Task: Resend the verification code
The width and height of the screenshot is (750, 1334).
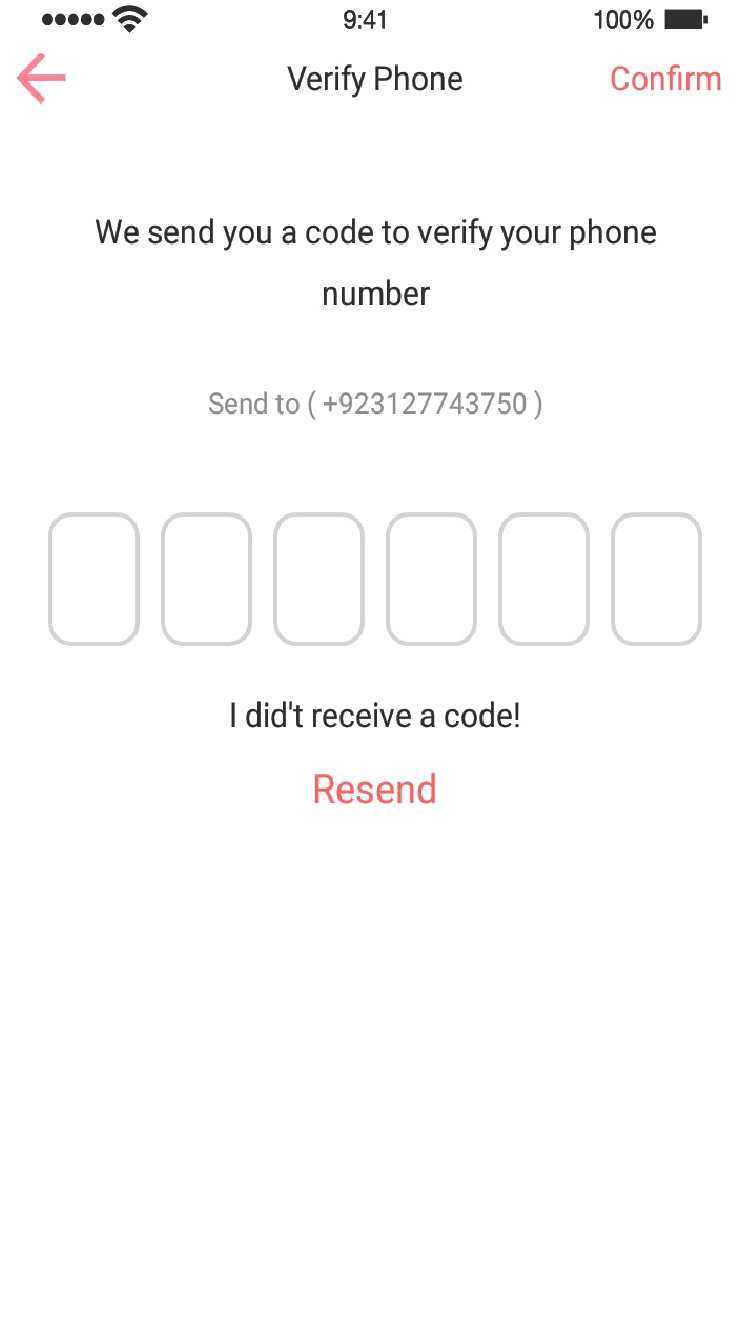Action: (375, 789)
